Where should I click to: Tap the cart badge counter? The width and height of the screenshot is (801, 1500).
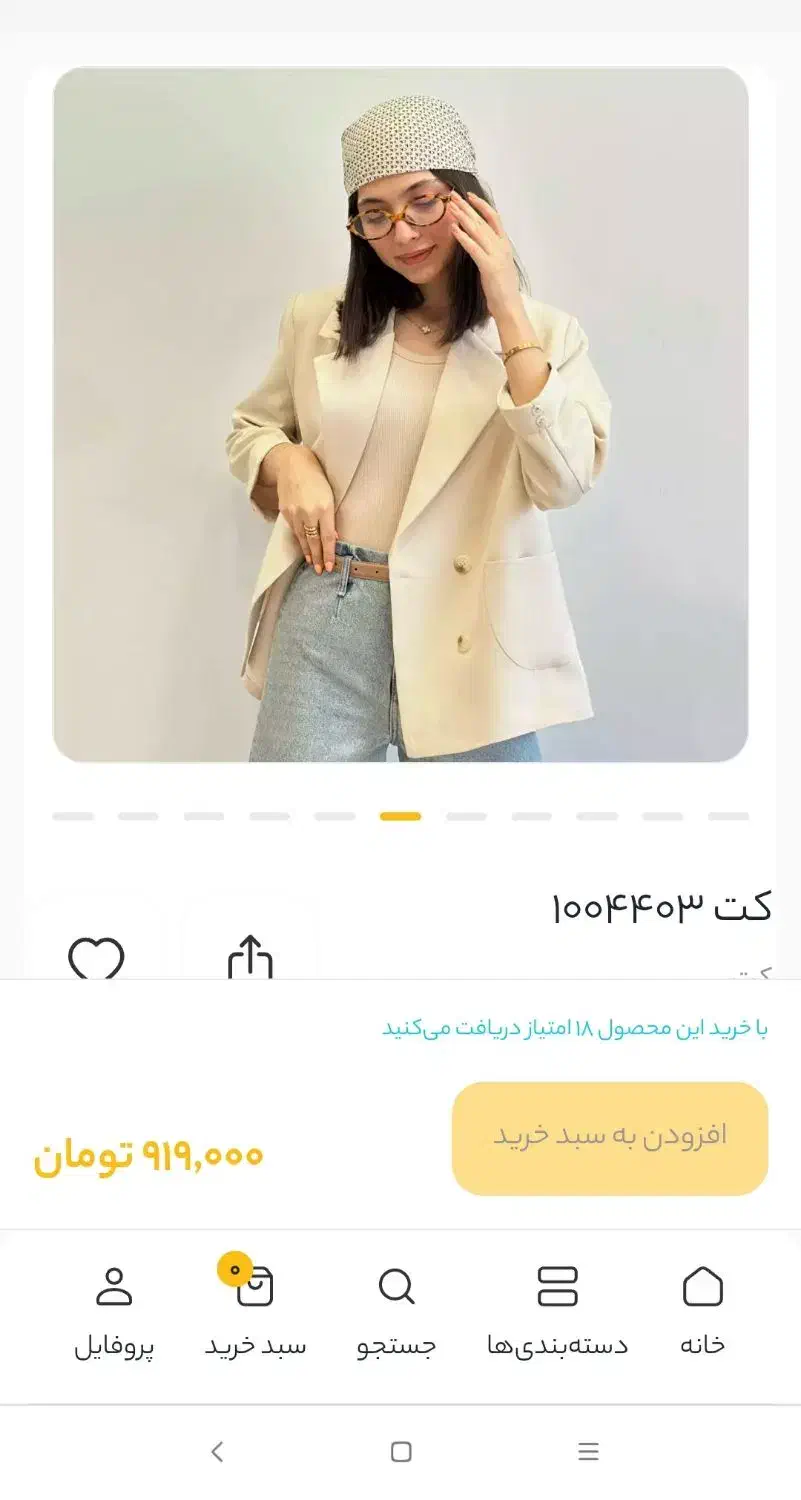click(x=232, y=1267)
